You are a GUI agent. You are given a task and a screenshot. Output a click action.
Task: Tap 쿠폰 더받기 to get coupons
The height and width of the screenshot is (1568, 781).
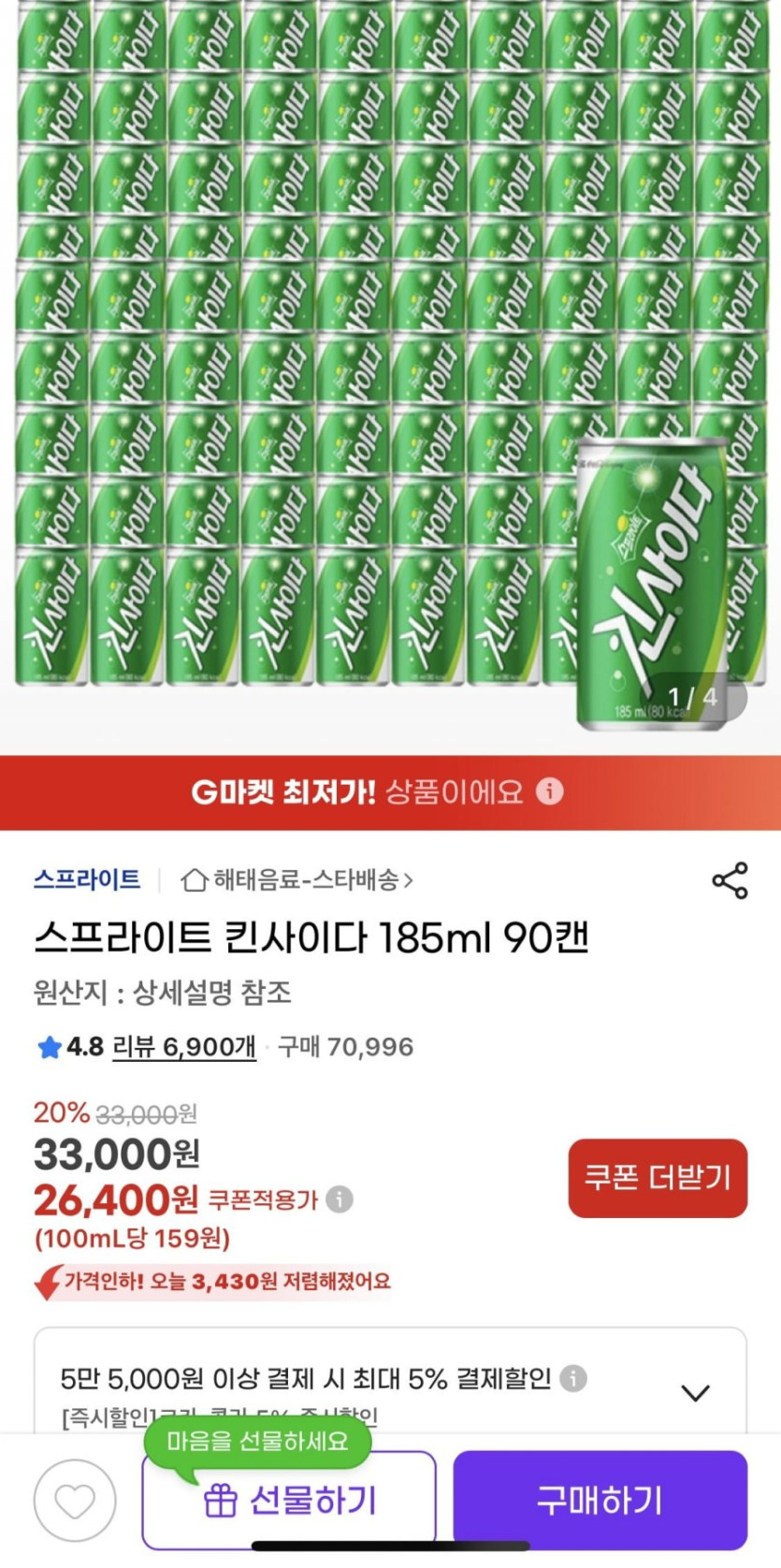tap(658, 1177)
